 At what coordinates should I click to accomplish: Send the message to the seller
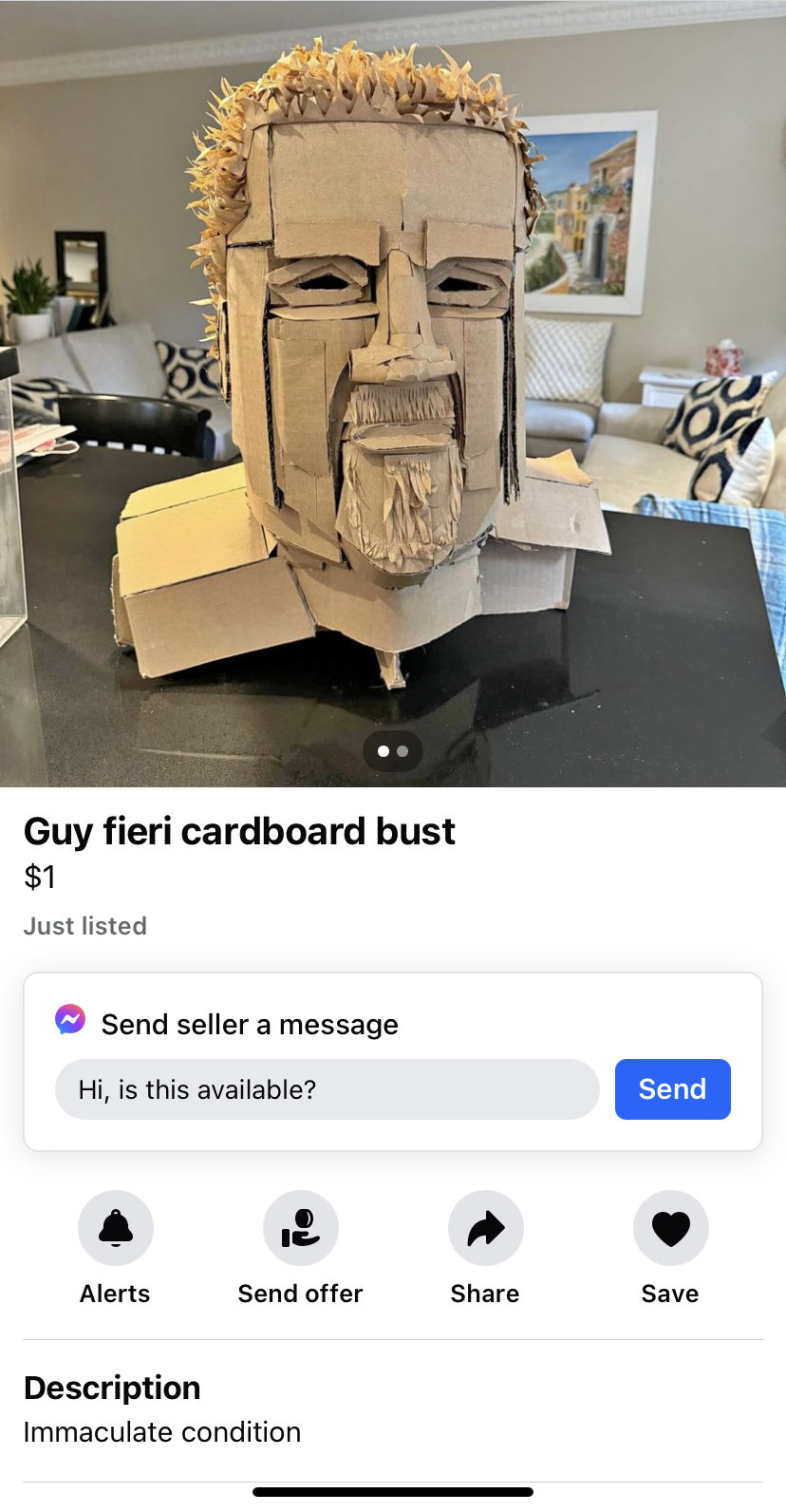[x=672, y=1089]
